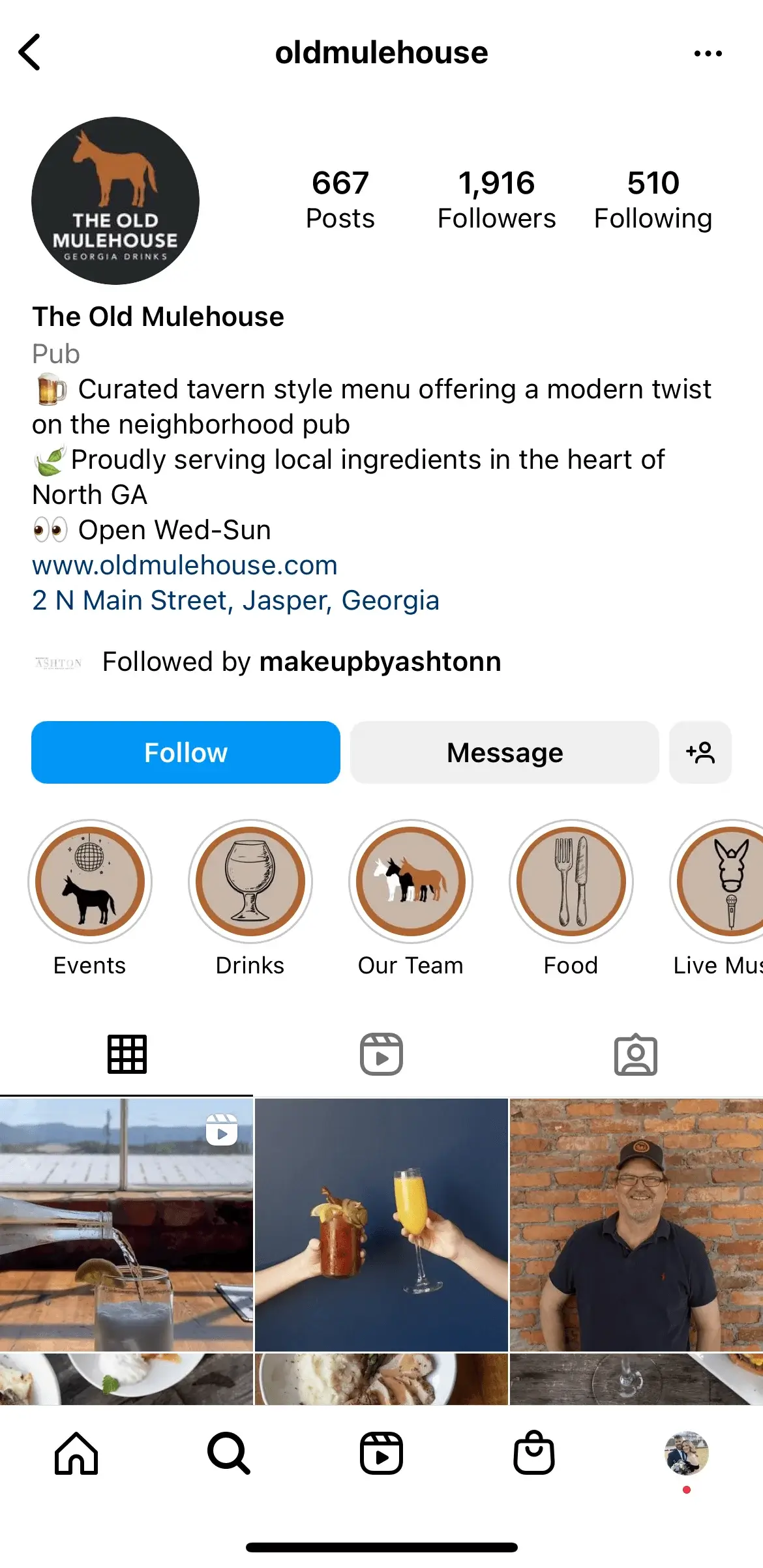Open the Drinks story highlight

[250, 881]
